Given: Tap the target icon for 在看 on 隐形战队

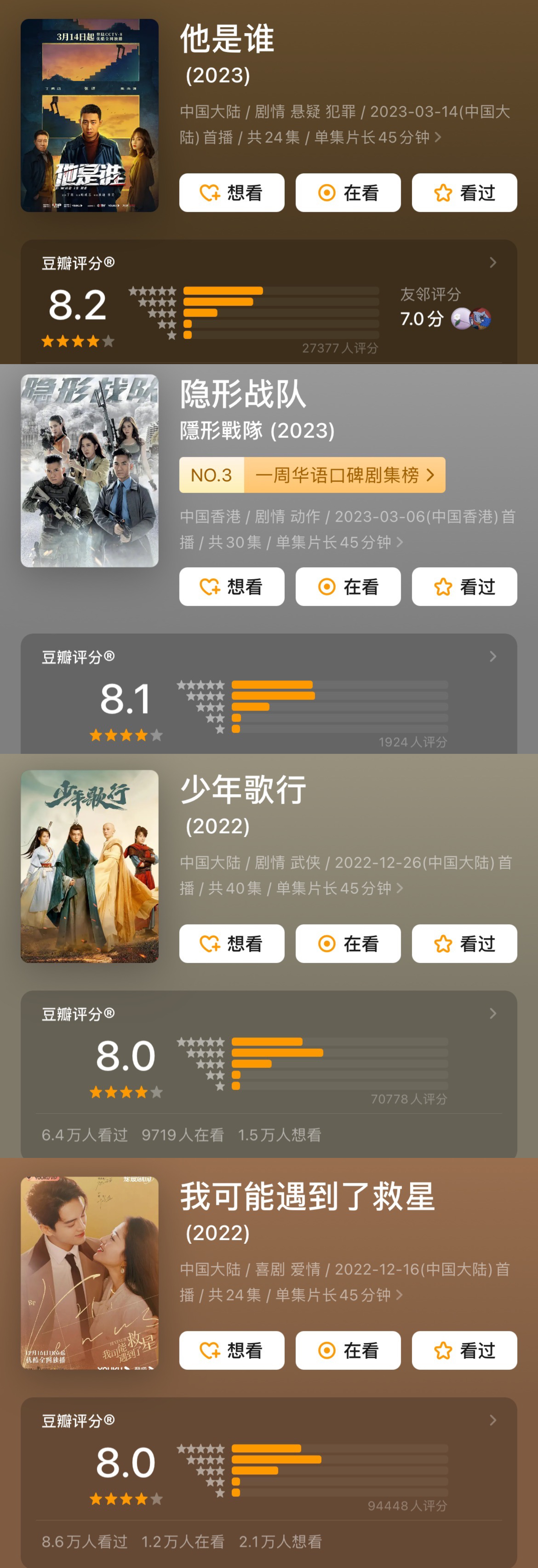Looking at the screenshot, I should [x=326, y=586].
